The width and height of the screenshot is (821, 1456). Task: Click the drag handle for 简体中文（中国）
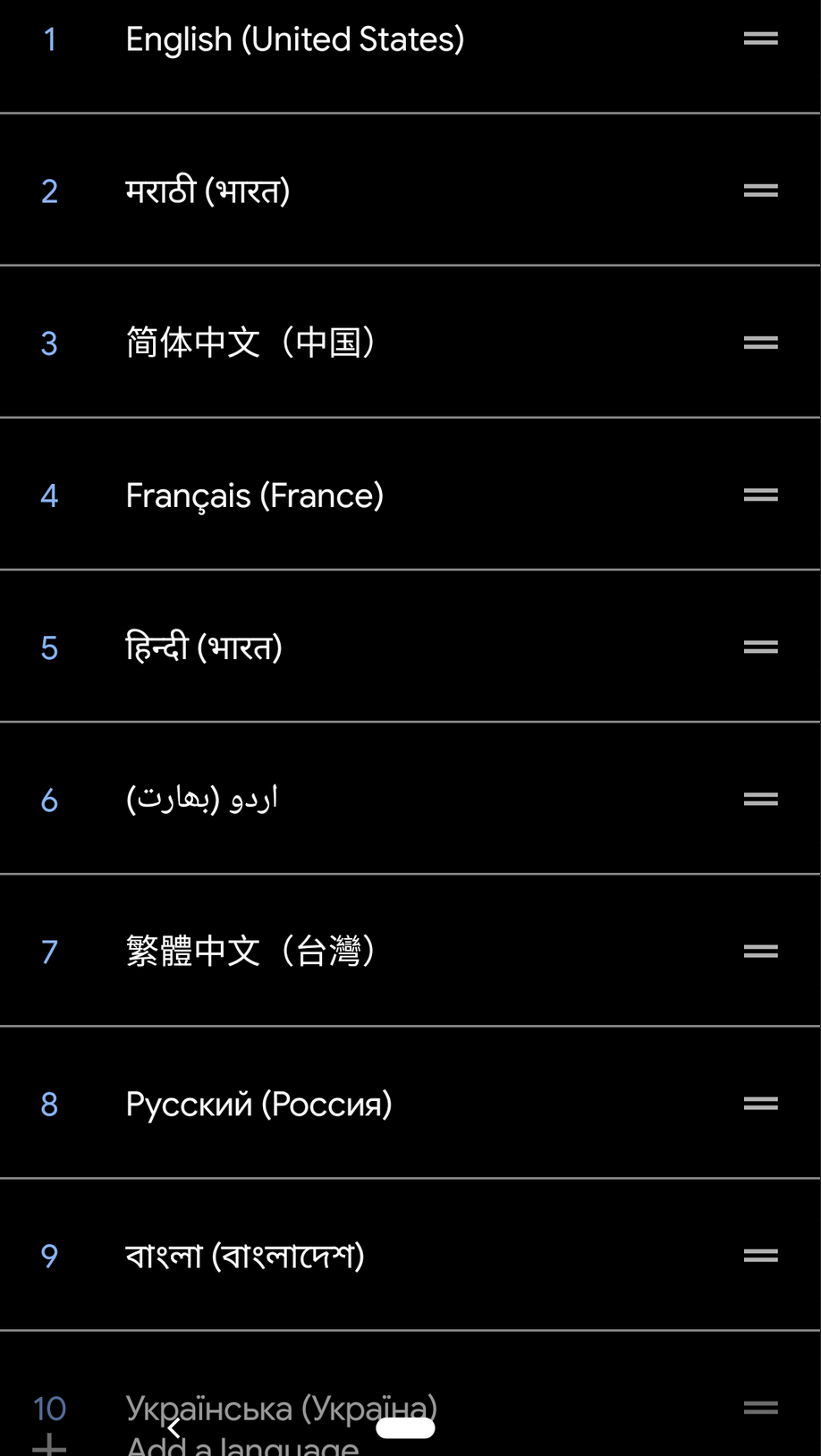tap(759, 342)
